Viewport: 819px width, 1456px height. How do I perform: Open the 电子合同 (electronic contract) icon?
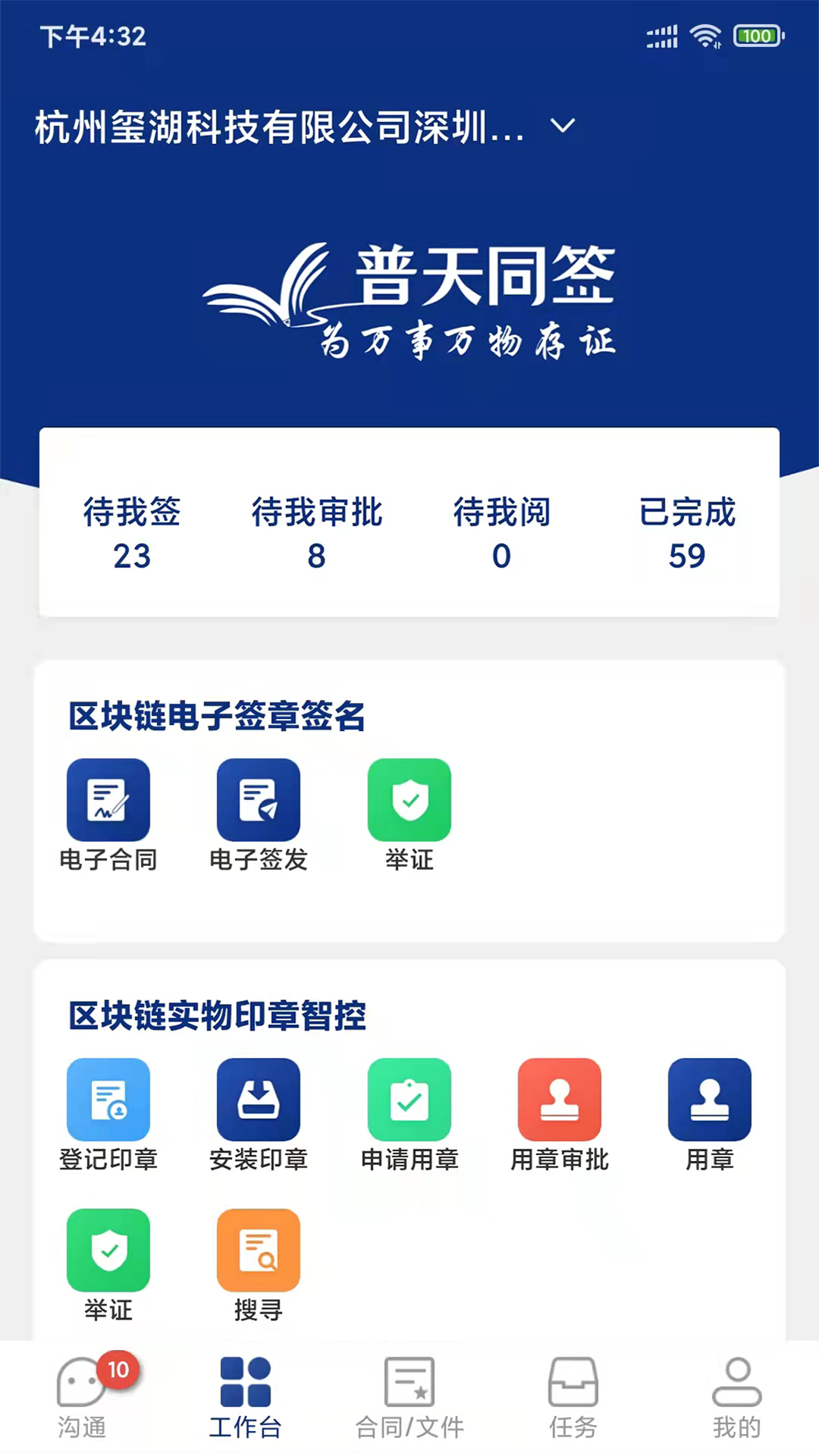(x=108, y=815)
